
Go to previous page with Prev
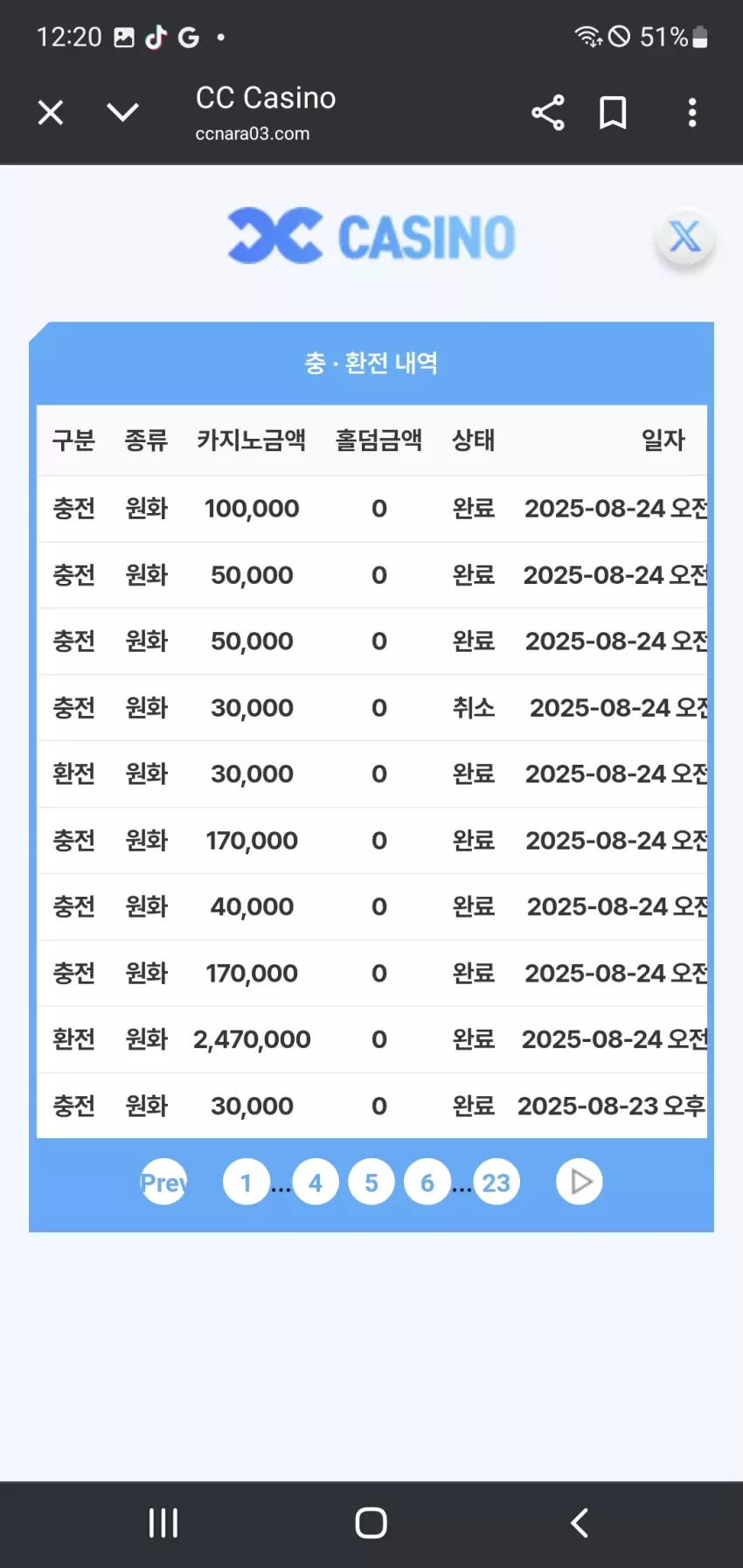coord(163,1182)
